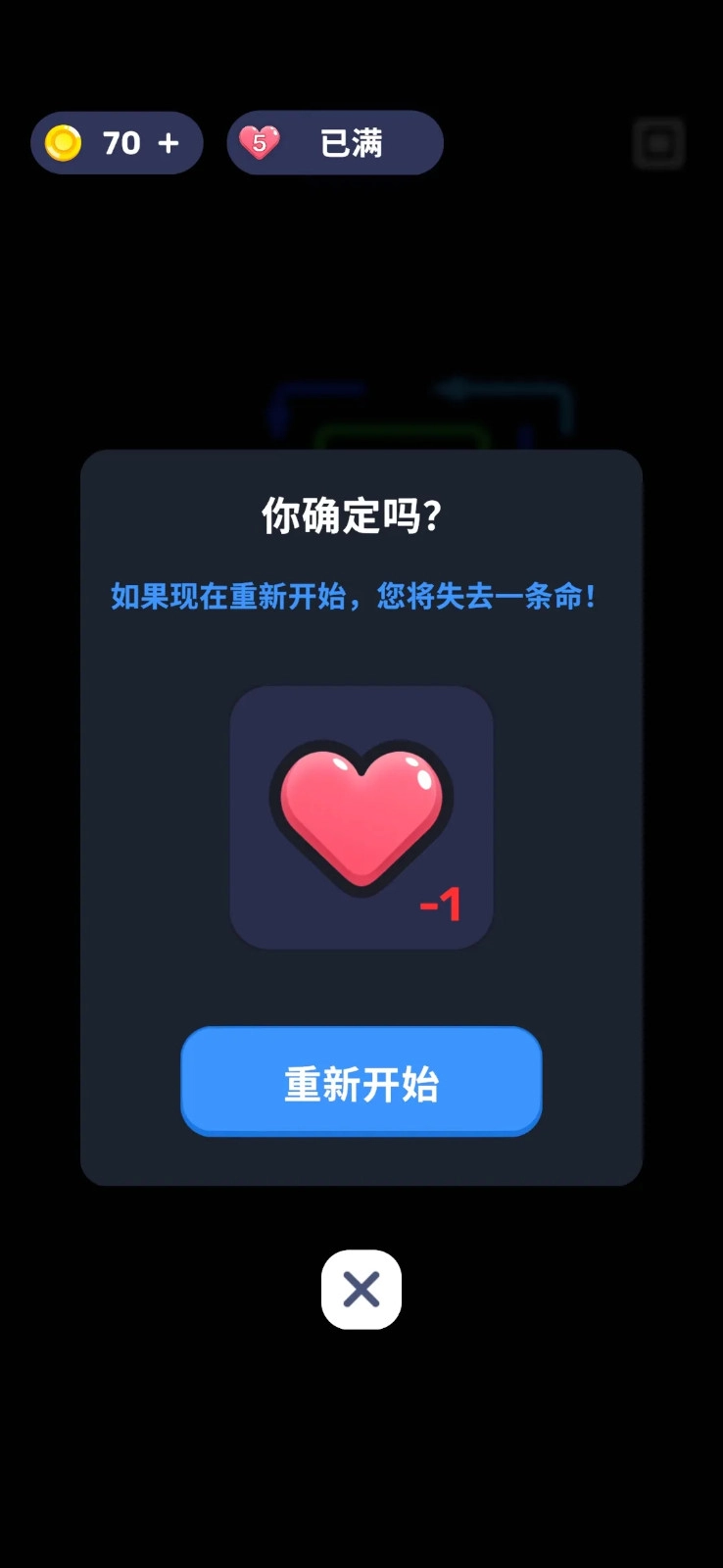Tap the restart button's 重新开始 label
Image resolution: width=723 pixels, height=1568 pixels.
tap(361, 1082)
